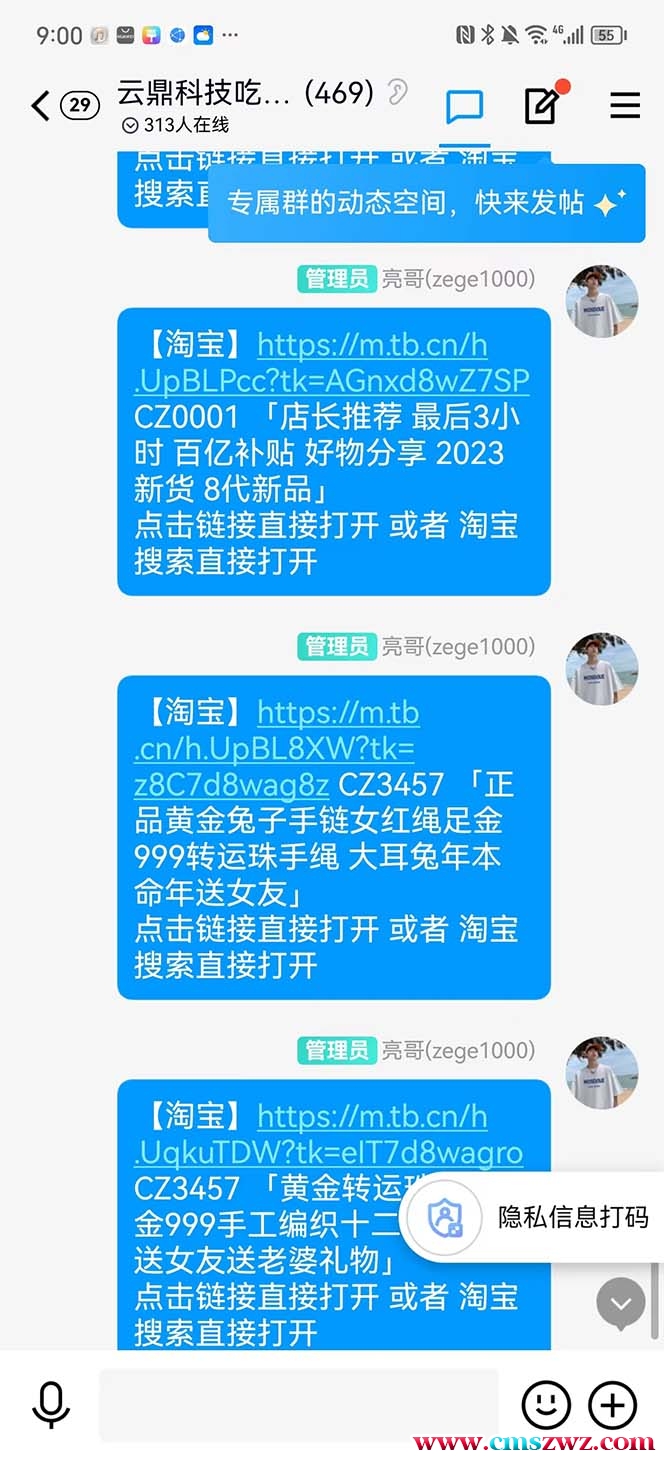Open the Taobao link ending AGnxd8wZ7SP
The image size is (664, 1460).
click(x=331, y=363)
